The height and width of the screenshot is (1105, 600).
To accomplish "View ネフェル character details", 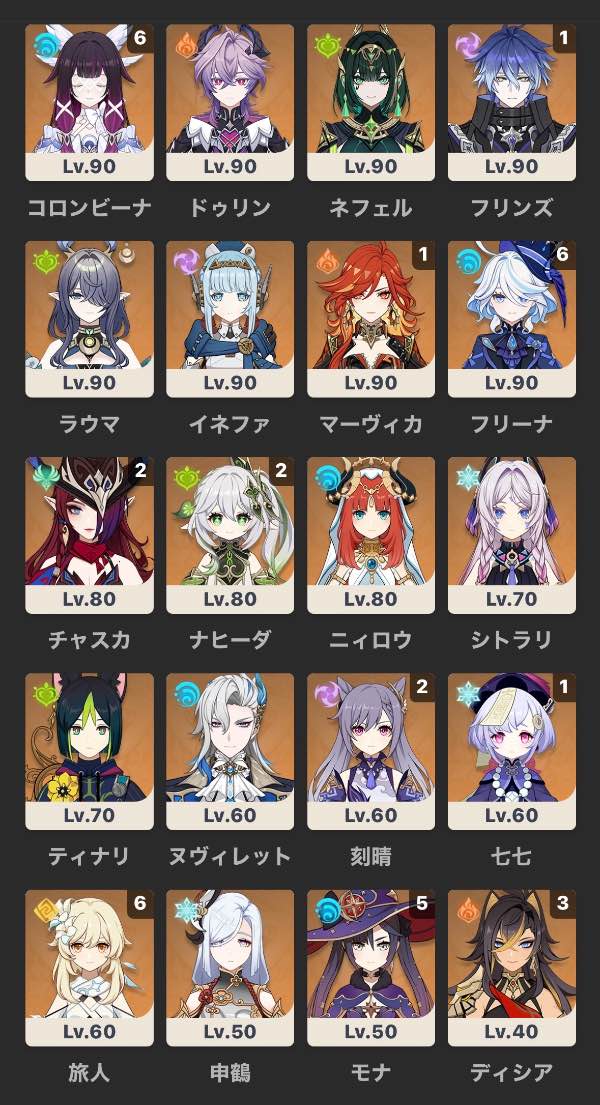I will [371, 102].
